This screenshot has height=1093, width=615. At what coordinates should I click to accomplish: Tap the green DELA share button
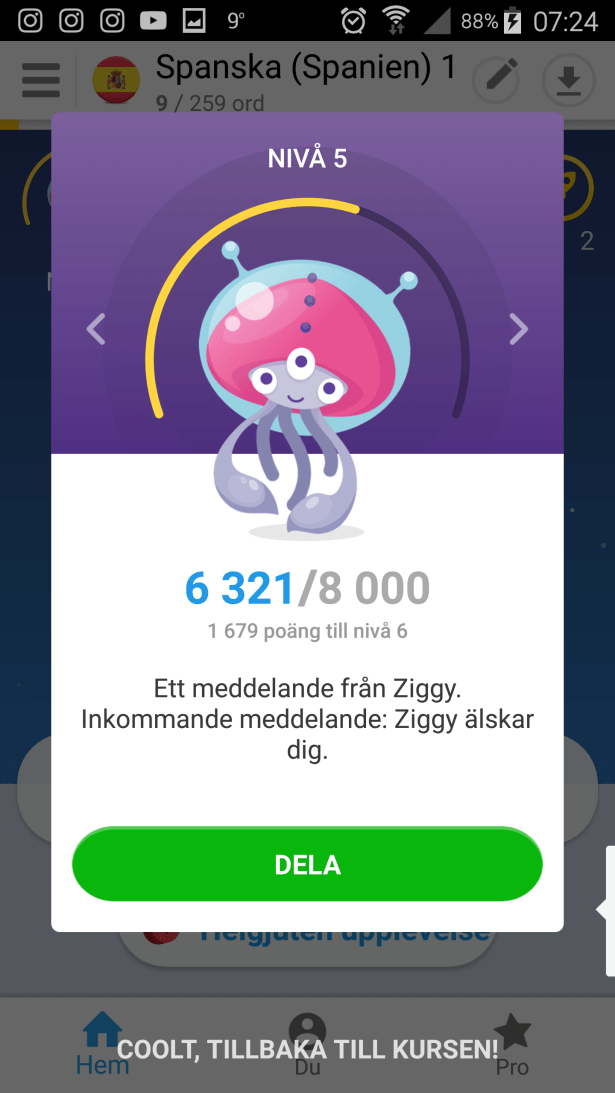(x=307, y=865)
